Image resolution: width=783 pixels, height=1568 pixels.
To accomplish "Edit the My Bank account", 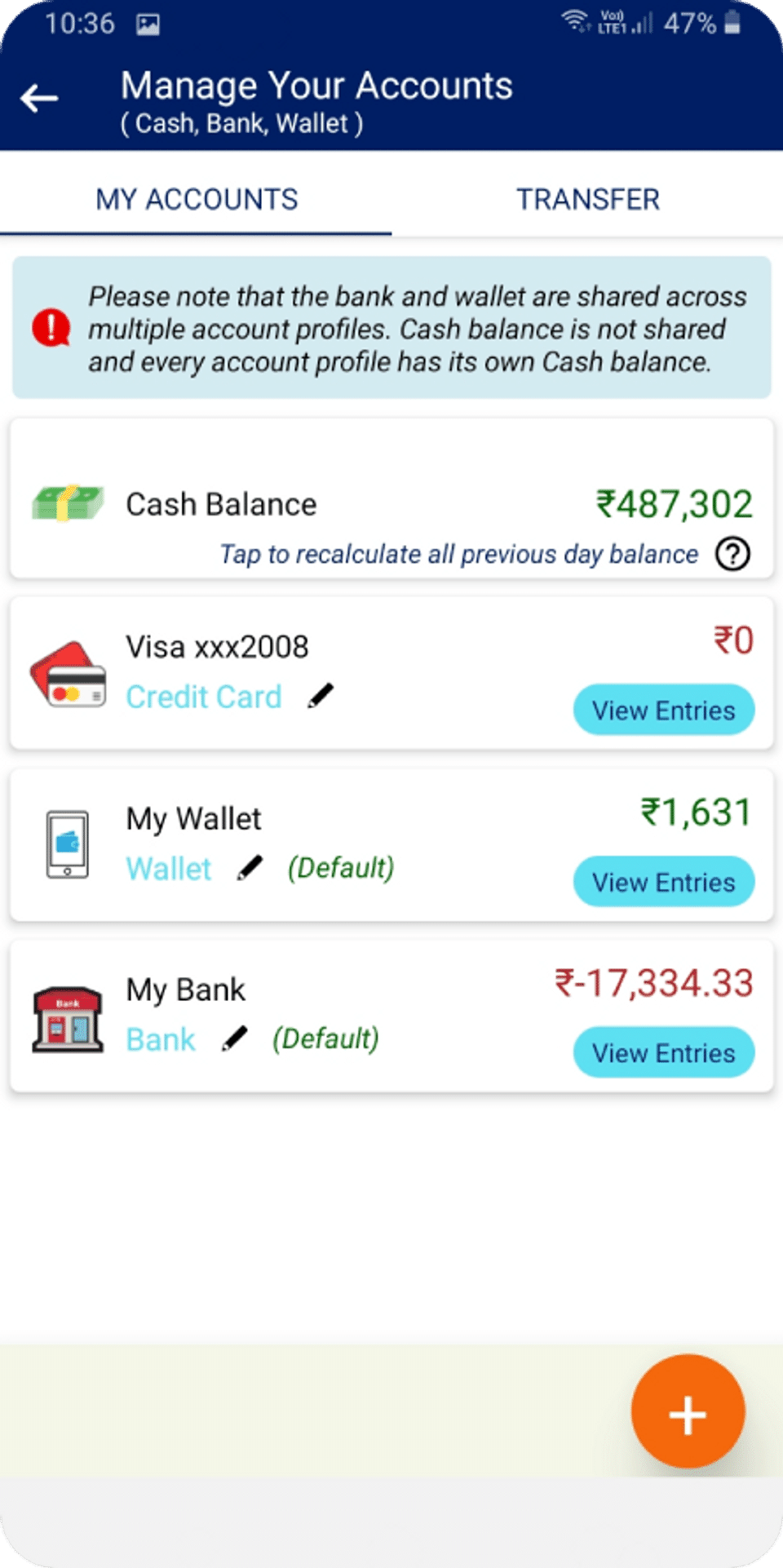I will (234, 1039).
